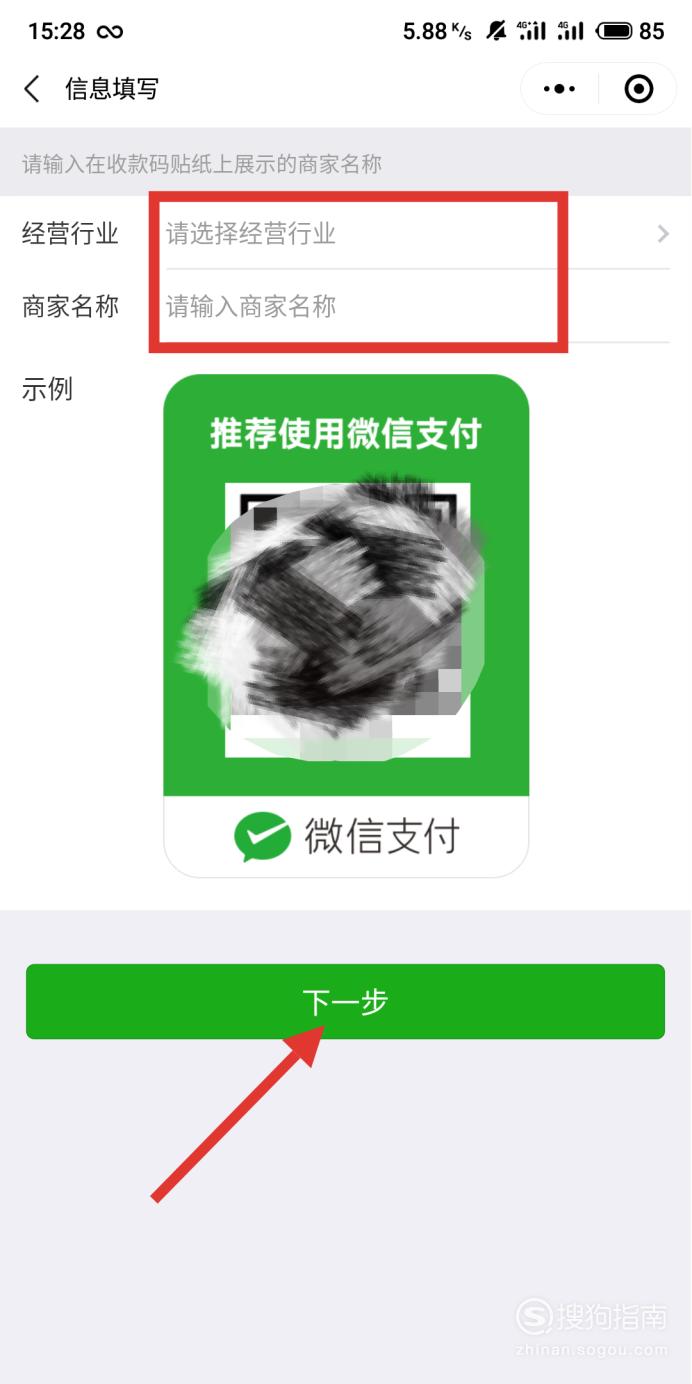
Task: Go back from 信息填写 page
Action: click(32, 89)
